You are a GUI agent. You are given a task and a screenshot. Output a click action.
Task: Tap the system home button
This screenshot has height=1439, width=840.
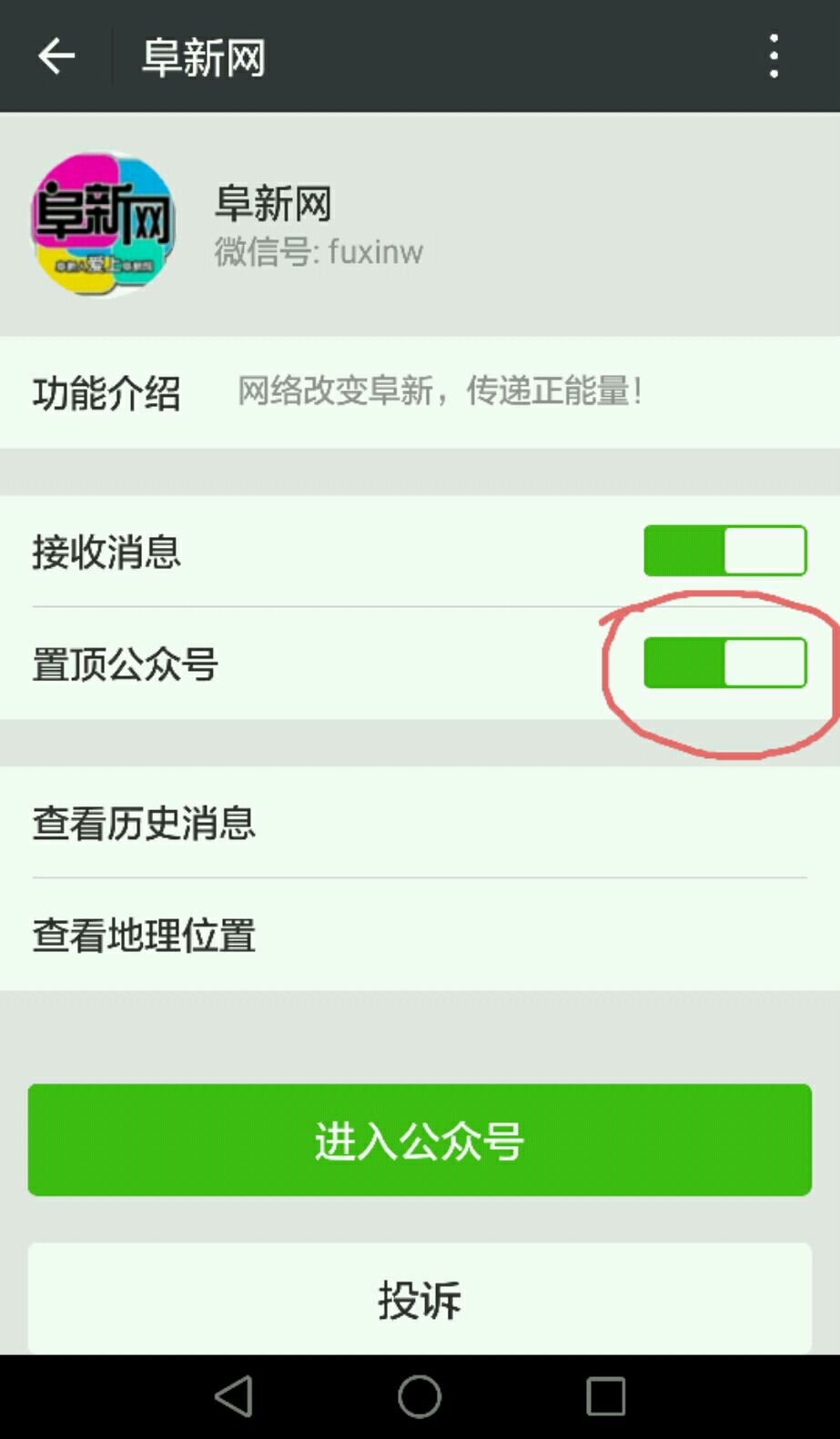pyautogui.click(x=420, y=1395)
